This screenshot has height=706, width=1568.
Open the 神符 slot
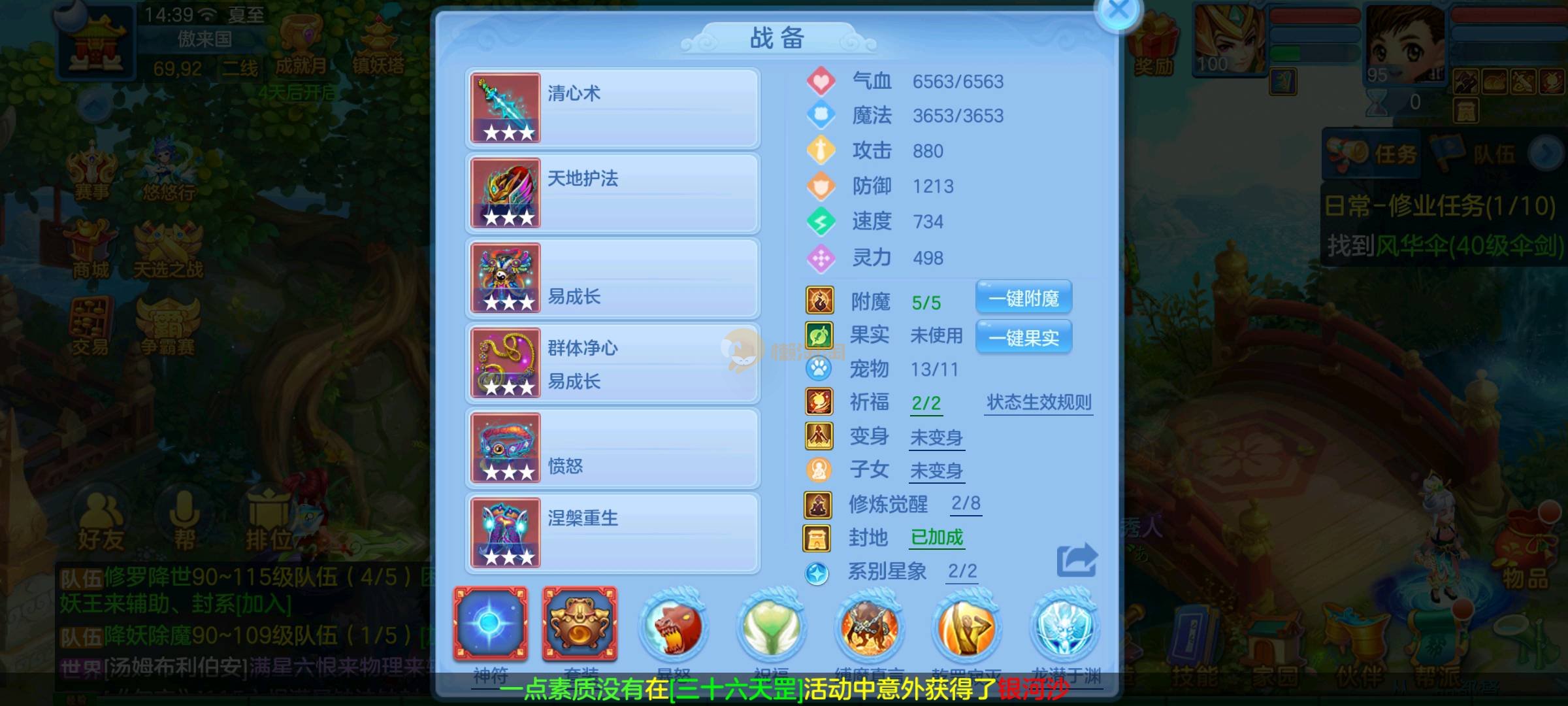[491, 624]
